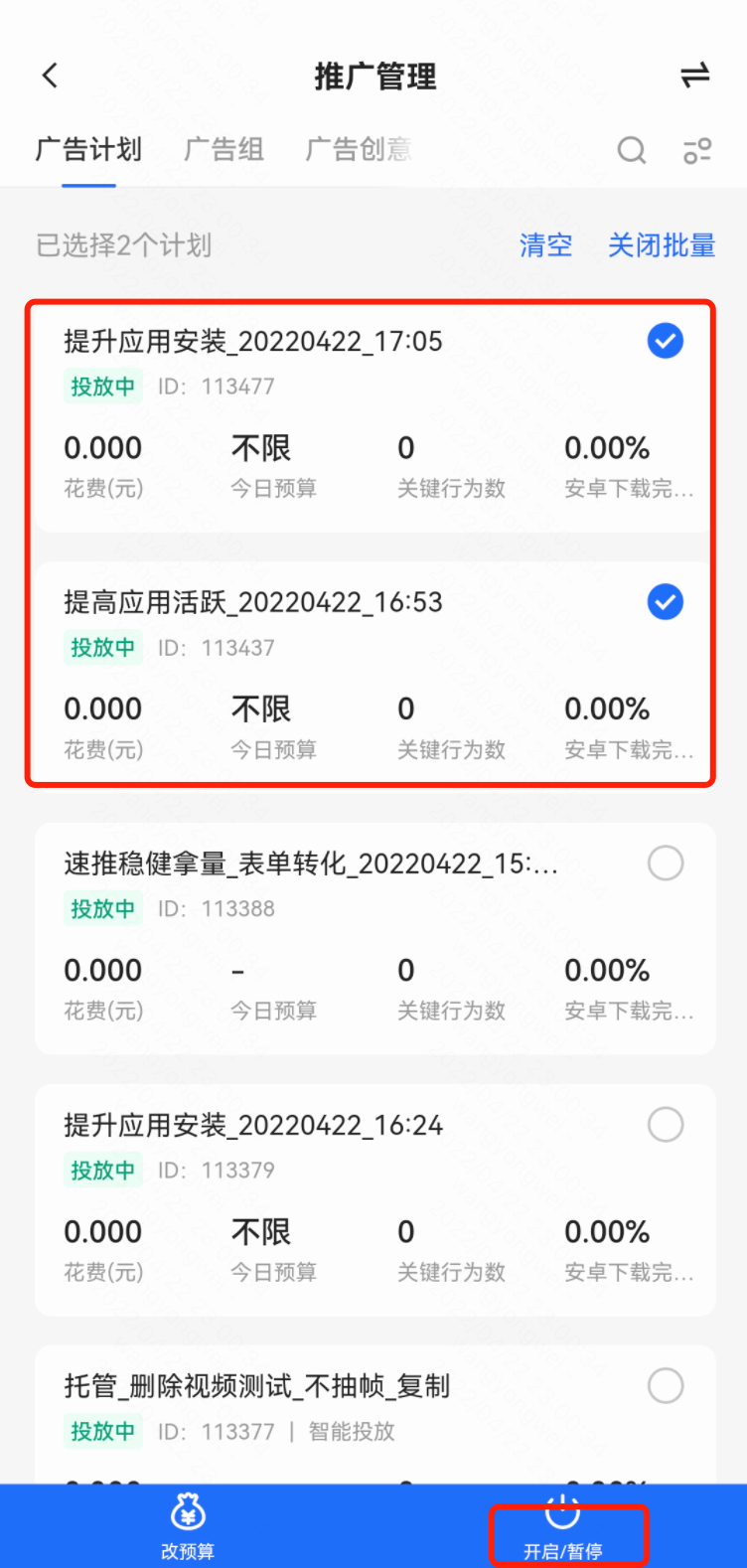Switch to 广告创意 tab
This screenshot has width=747, height=1568.
click(x=359, y=150)
